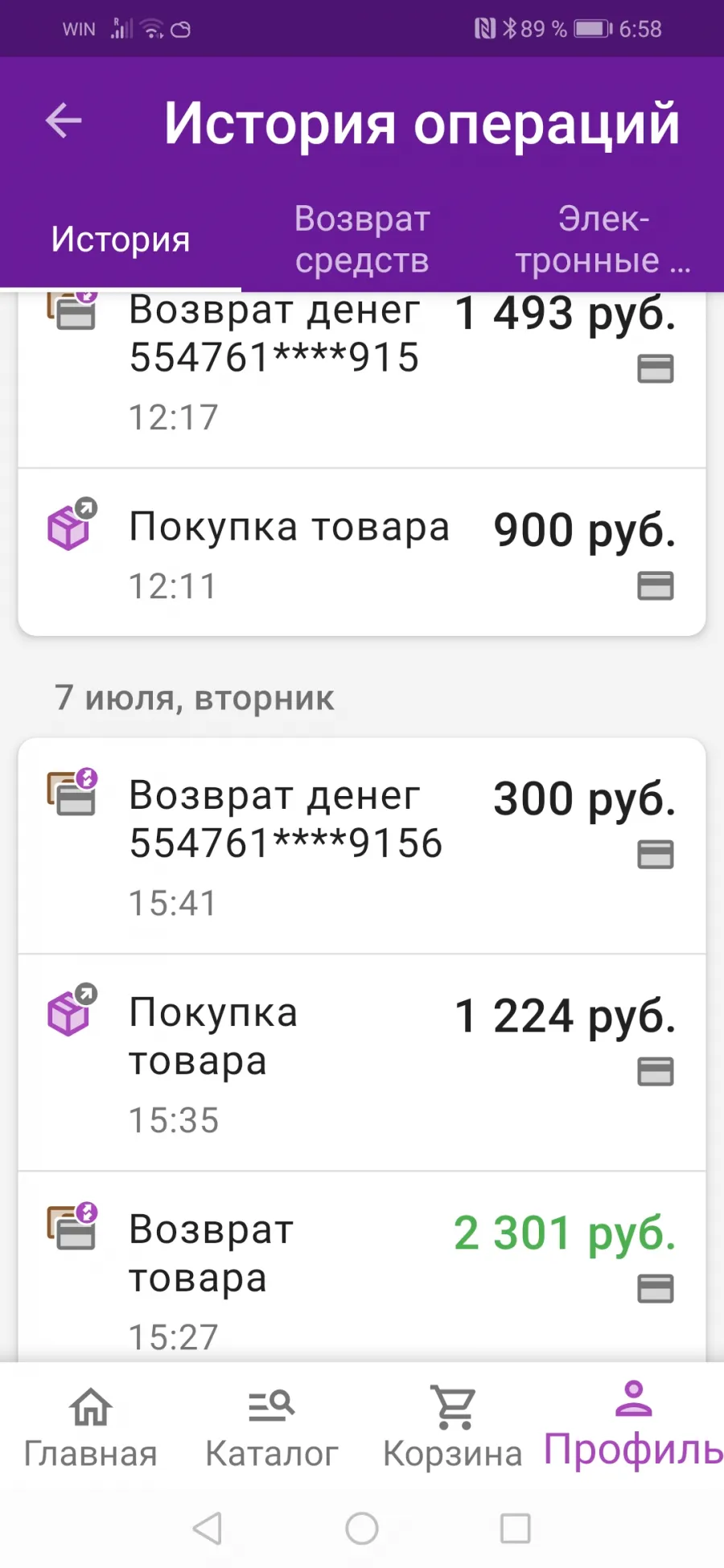The height and width of the screenshot is (1568, 724).
Task: Go to the Главная tab
Action: click(91, 1428)
